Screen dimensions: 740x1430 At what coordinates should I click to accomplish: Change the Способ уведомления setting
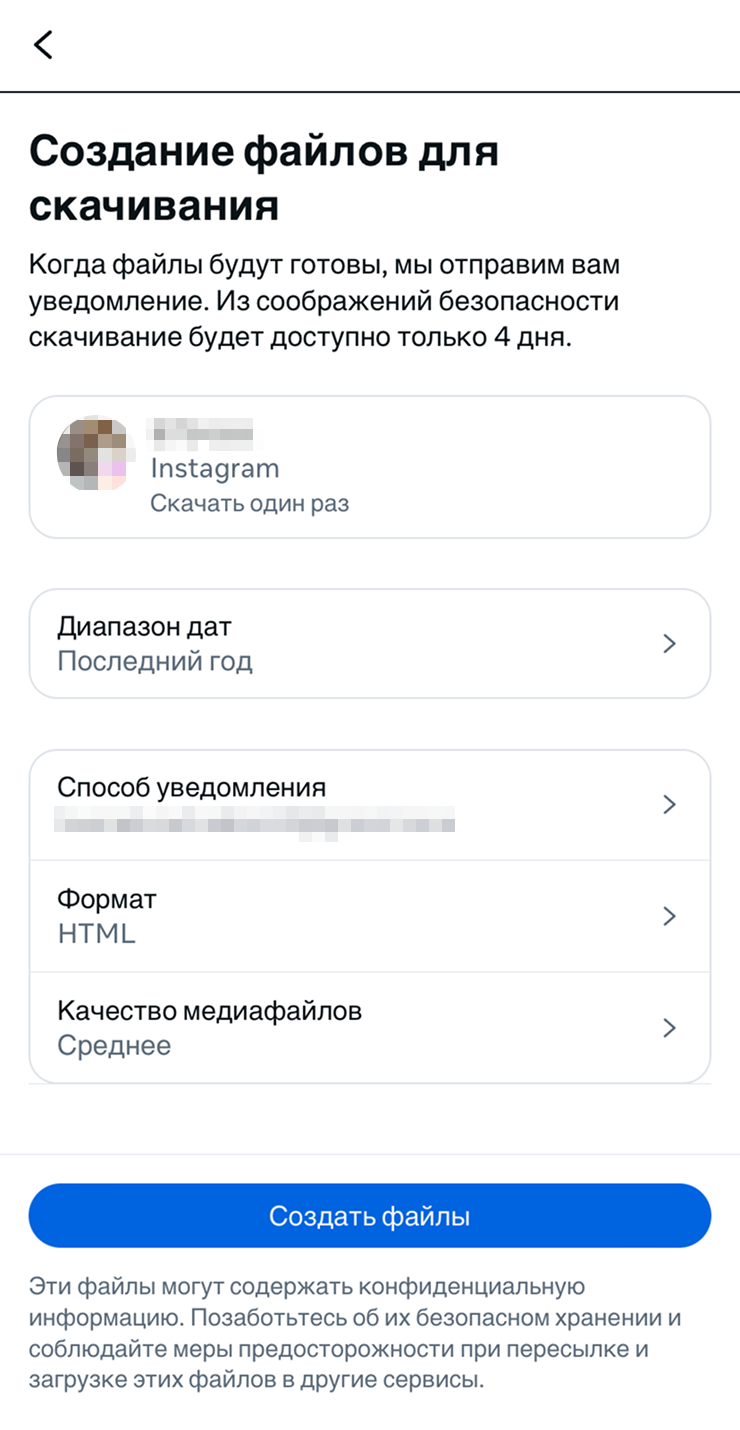click(370, 805)
